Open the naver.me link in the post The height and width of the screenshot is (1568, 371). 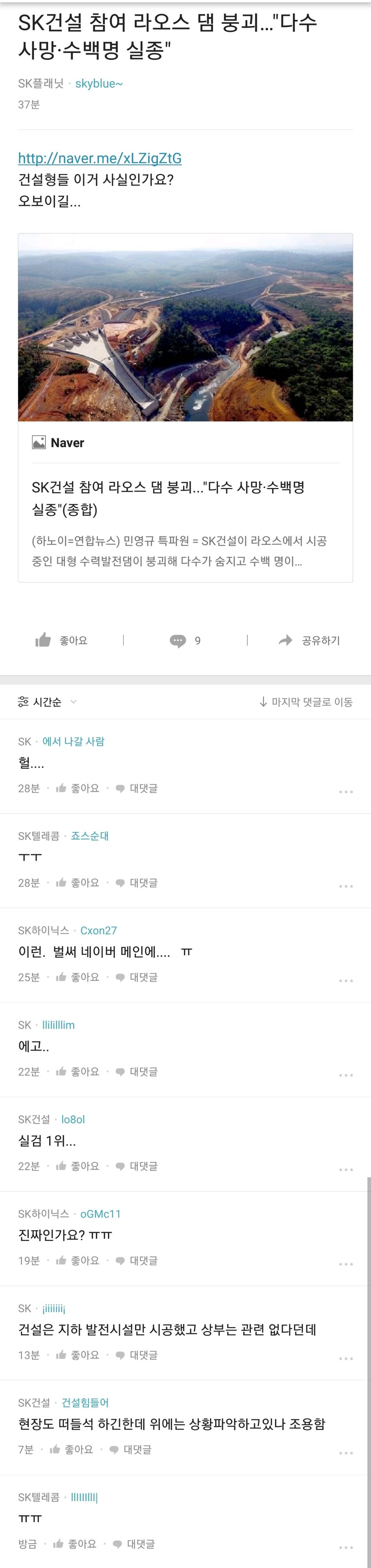click(100, 158)
